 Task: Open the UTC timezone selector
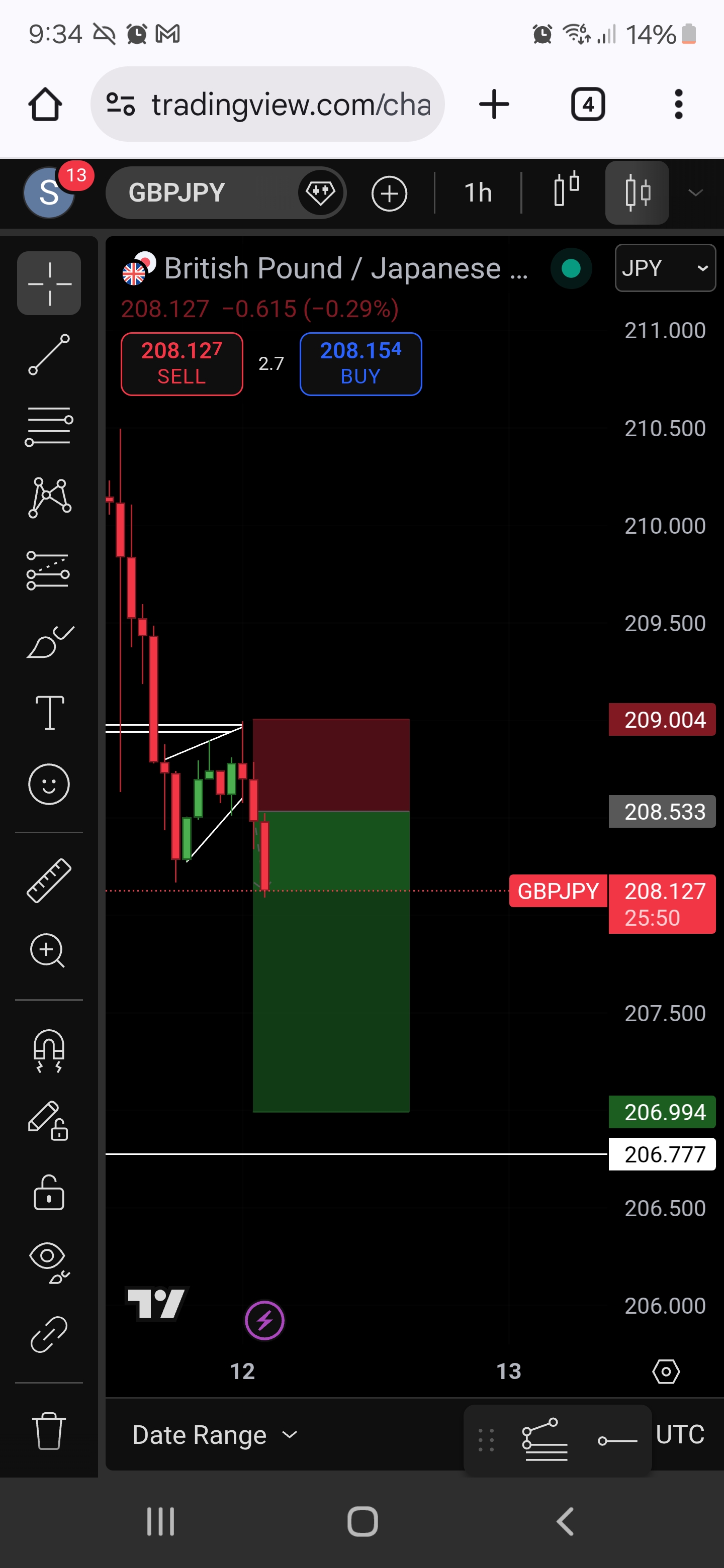tap(680, 1434)
